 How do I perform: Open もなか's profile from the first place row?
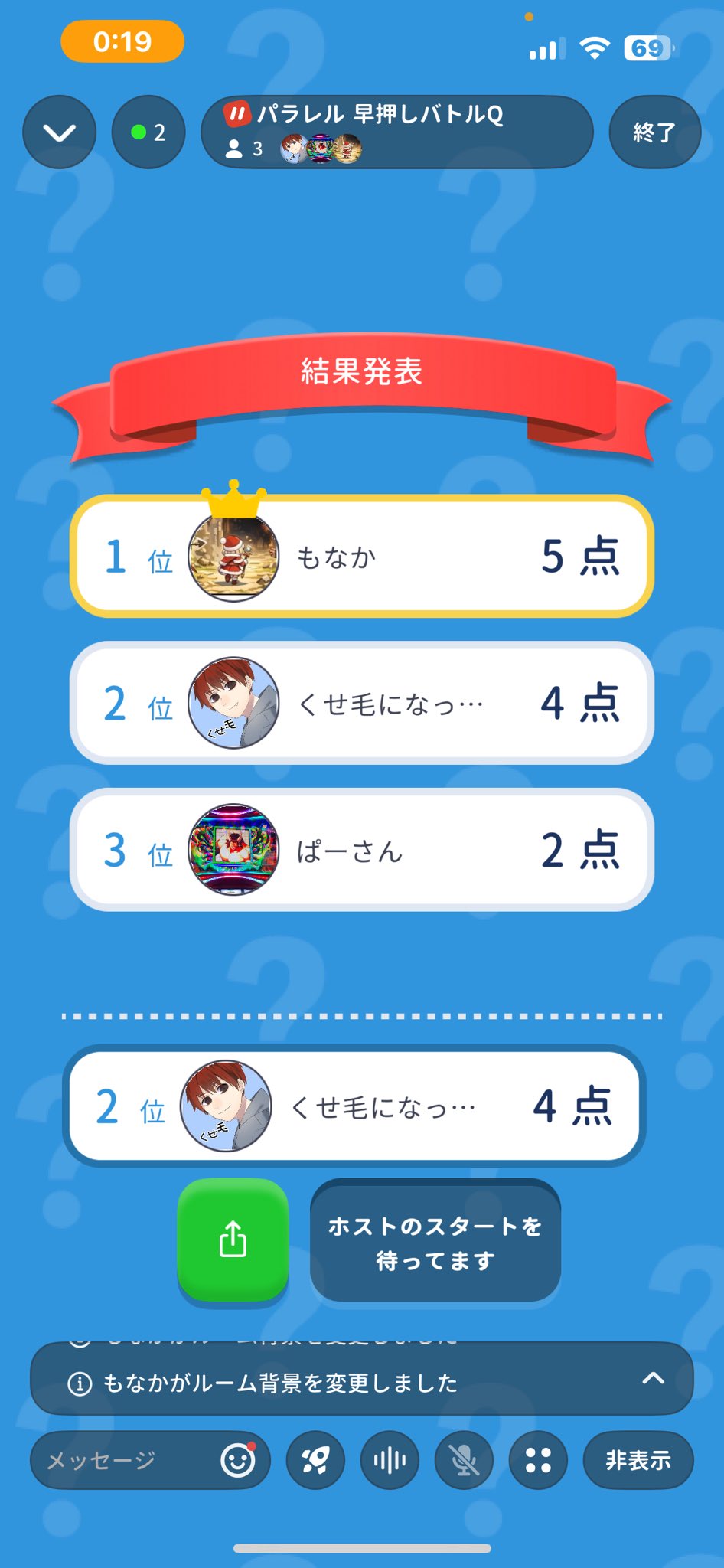[x=233, y=557]
